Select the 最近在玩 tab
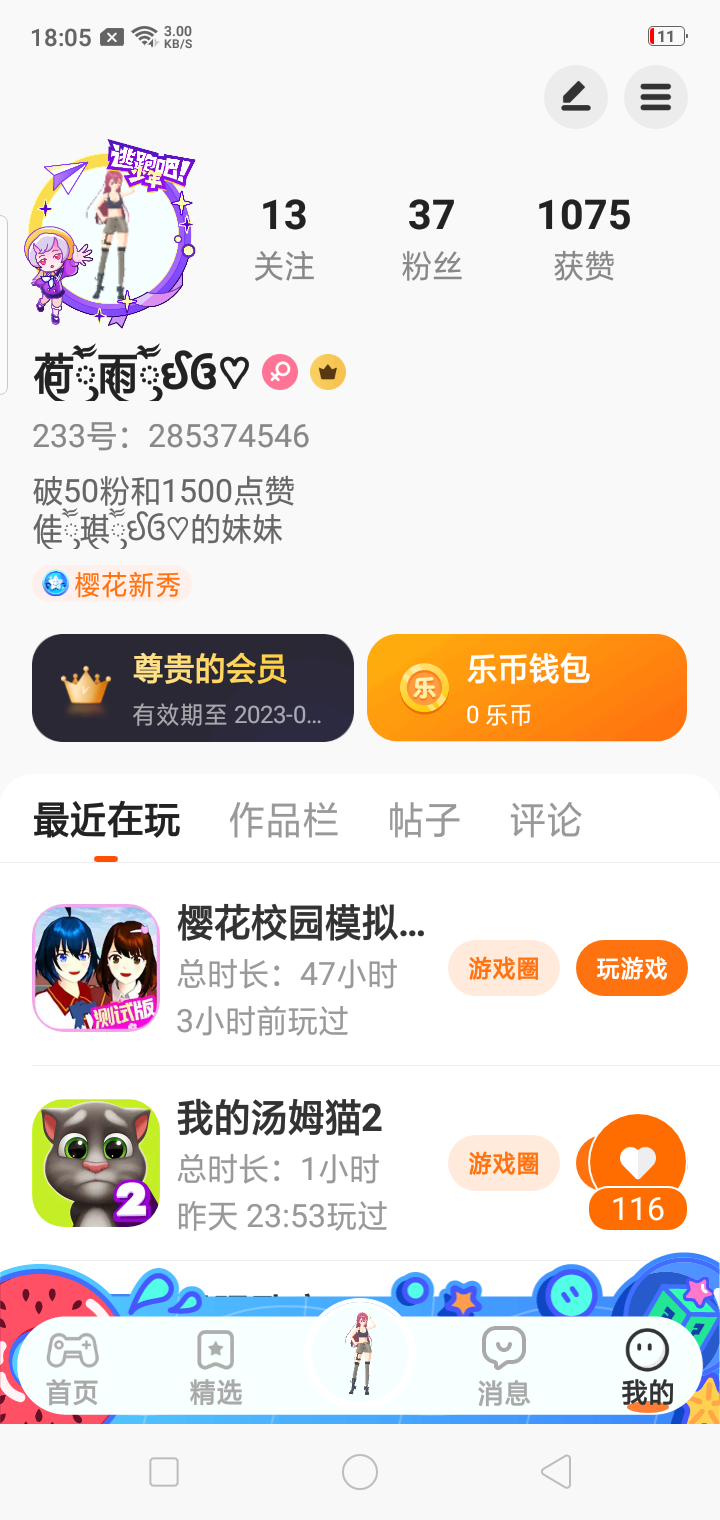The width and height of the screenshot is (720, 1520). [107, 821]
